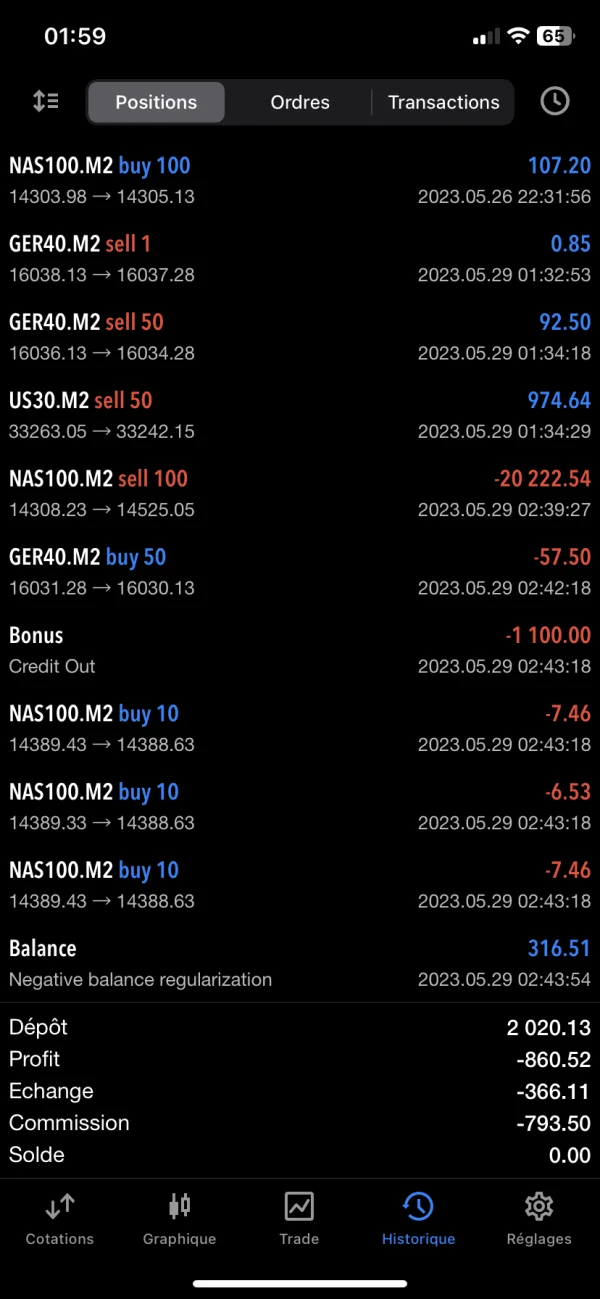Expand the GER40.M2 sell 50 position
The width and height of the screenshot is (600, 1299).
[300, 337]
